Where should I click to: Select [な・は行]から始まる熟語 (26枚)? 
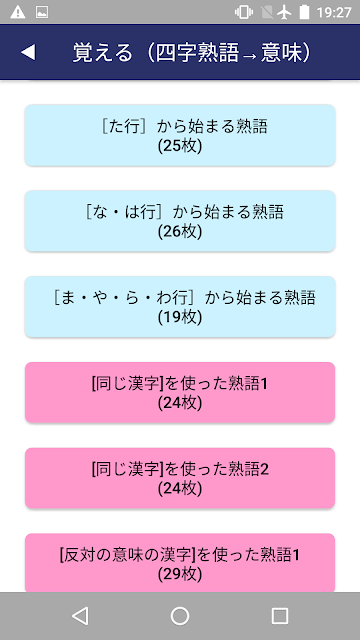point(180,221)
